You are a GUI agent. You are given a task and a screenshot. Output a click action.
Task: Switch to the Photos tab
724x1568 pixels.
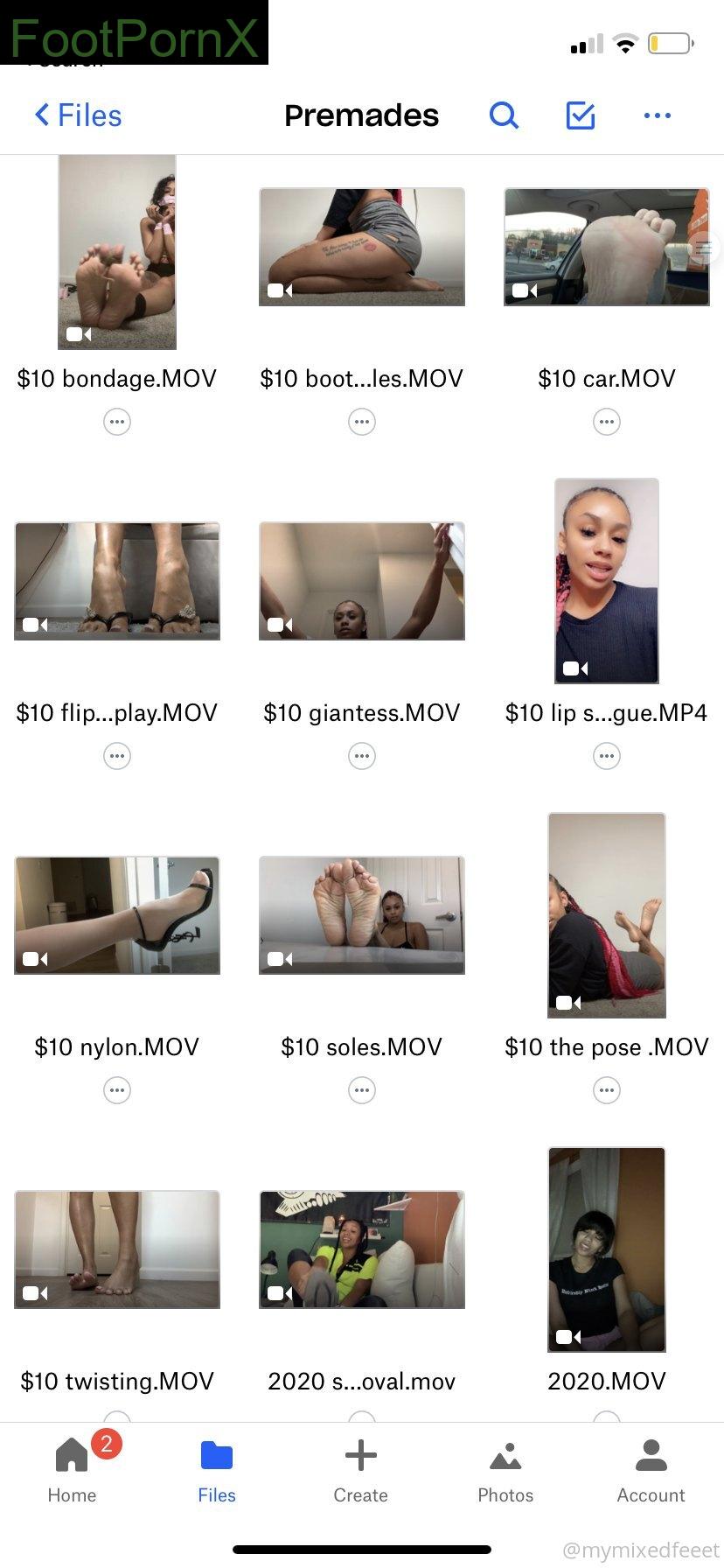[505, 1470]
